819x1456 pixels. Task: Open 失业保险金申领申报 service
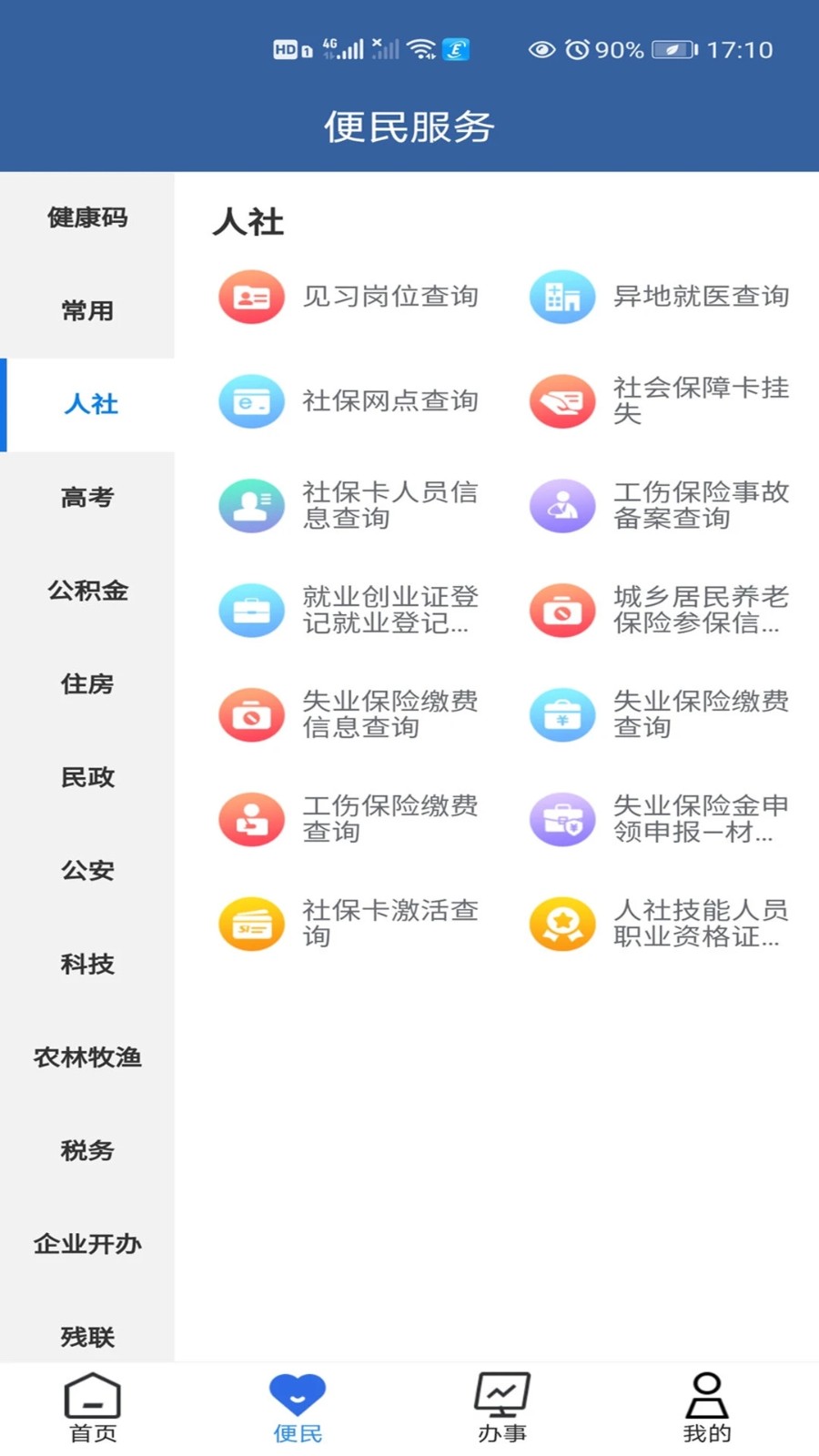tap(562, 819)
